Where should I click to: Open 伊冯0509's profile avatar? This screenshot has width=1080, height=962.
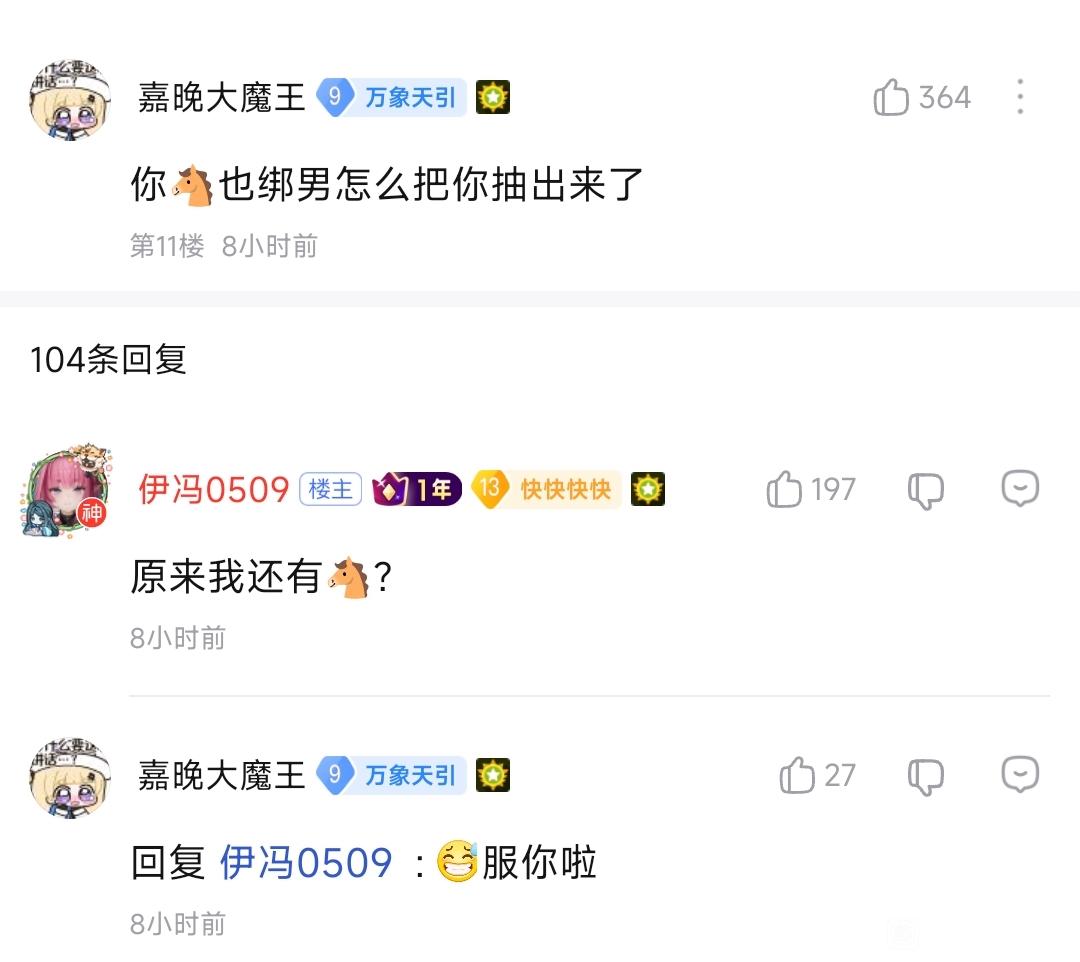[x=66, y=491]
